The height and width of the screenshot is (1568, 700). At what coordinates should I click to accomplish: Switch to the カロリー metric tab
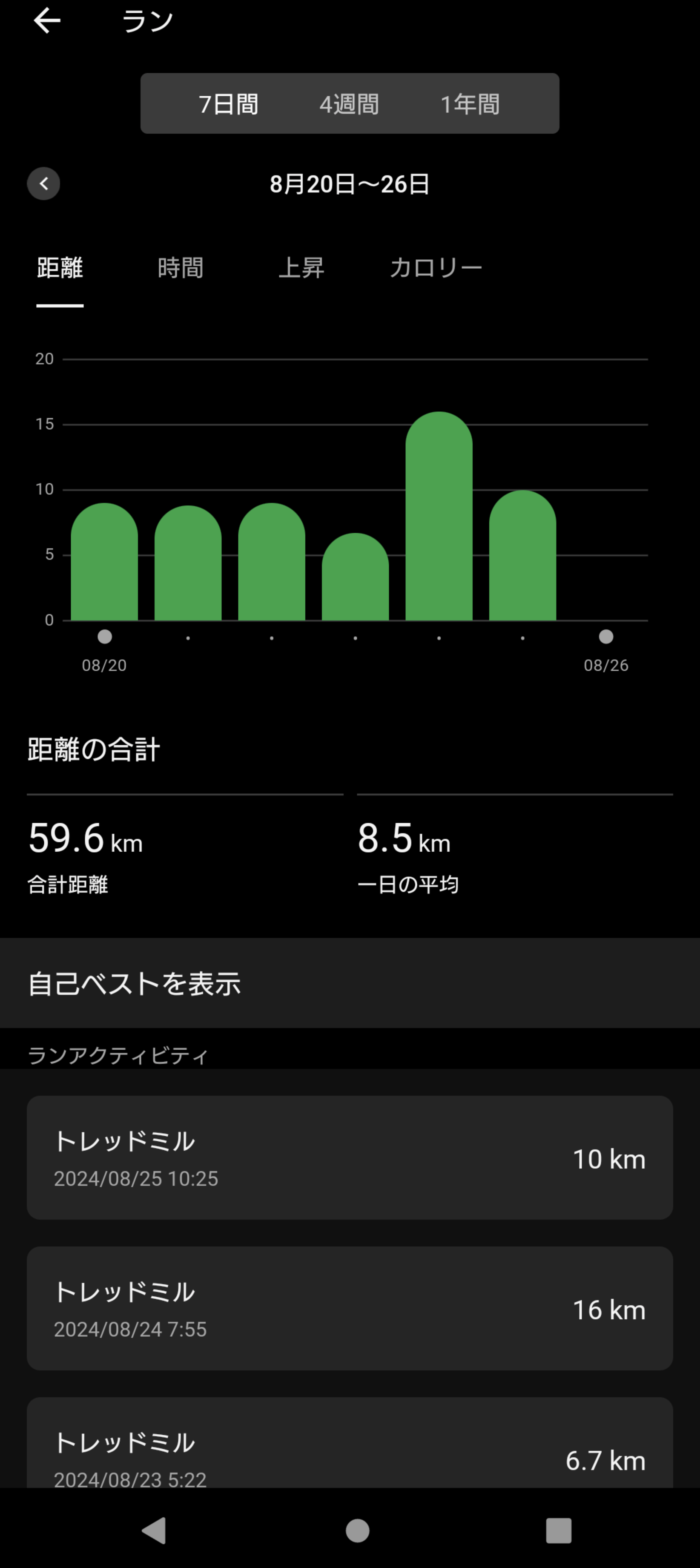(436, 268)
